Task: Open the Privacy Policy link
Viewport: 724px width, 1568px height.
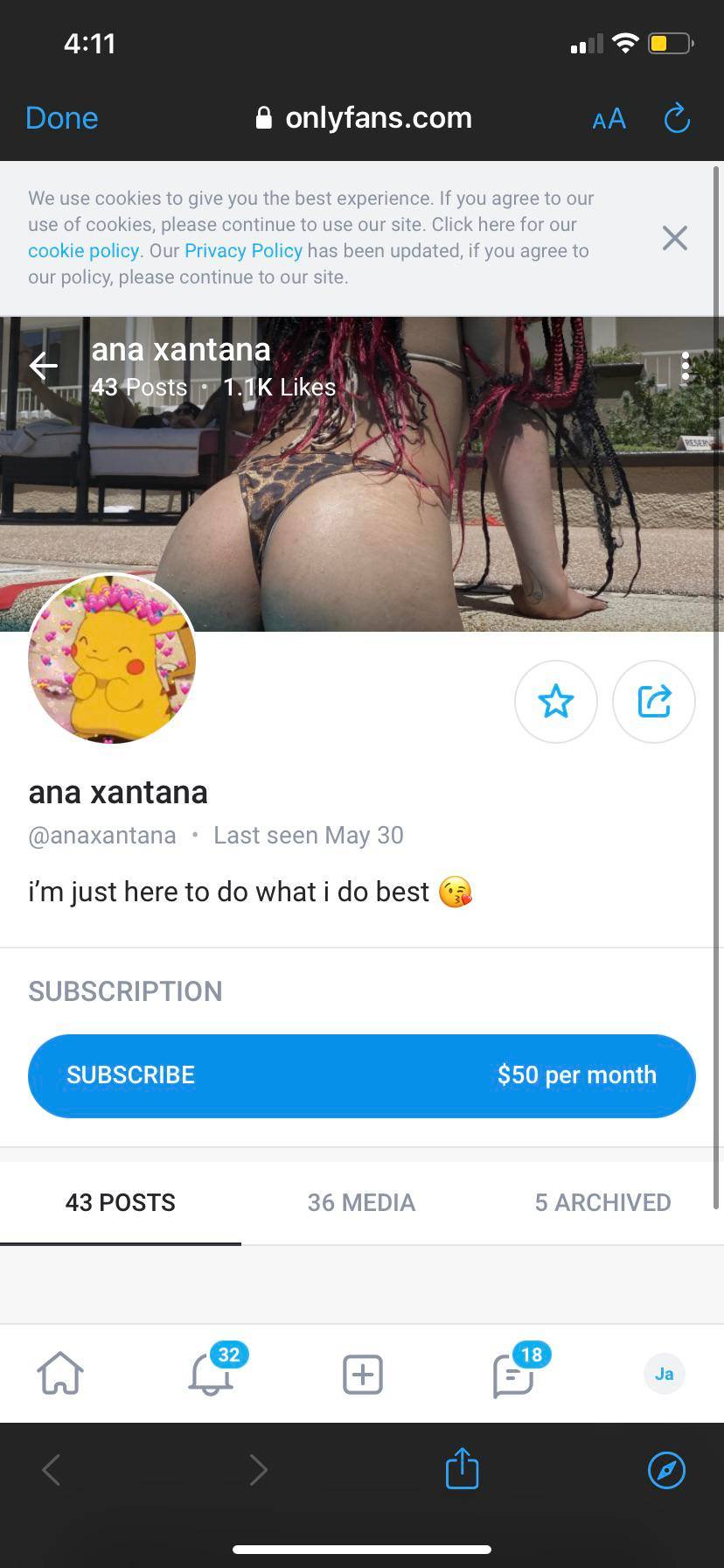Action: point(243,251)
